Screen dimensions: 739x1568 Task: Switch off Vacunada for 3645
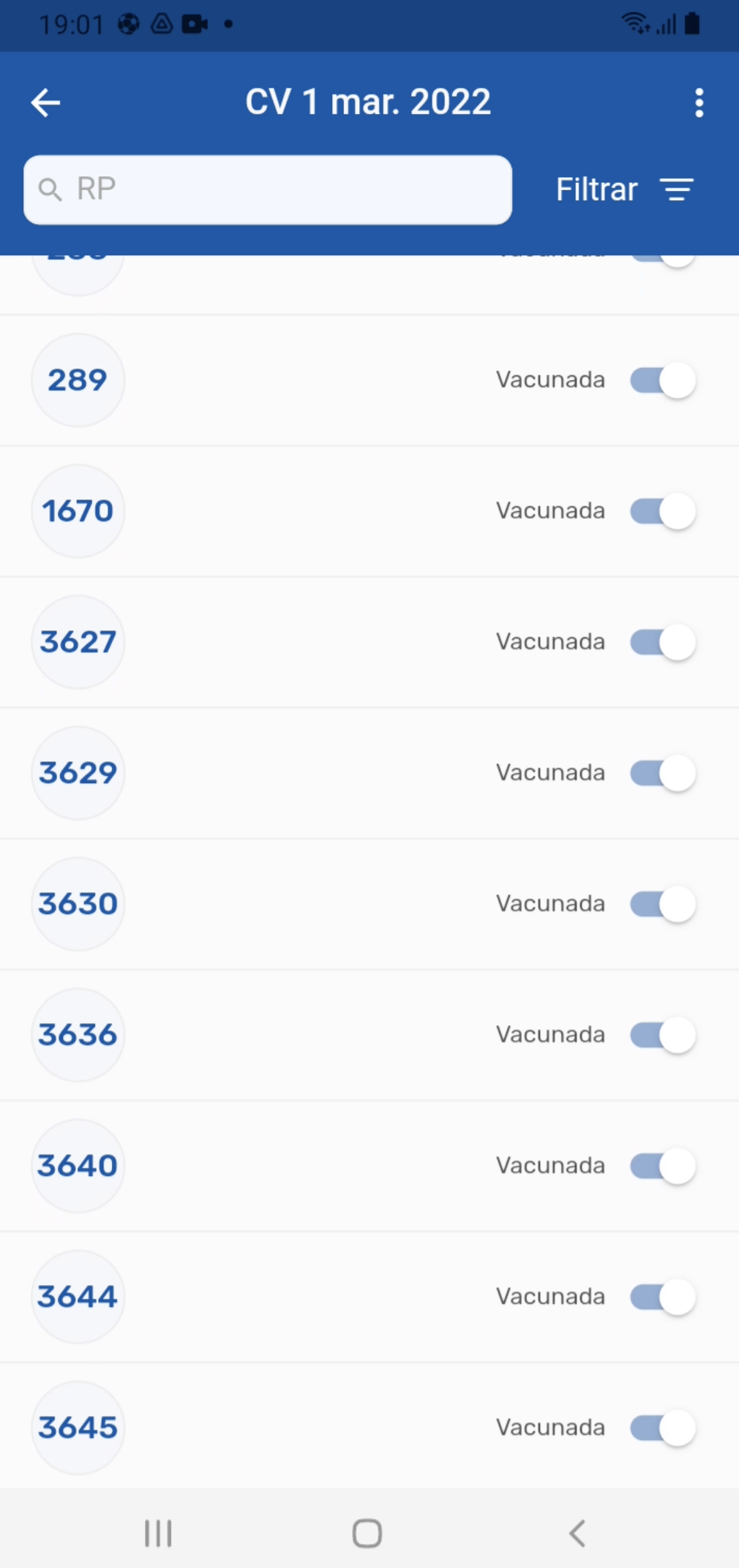[x=662, y=1428]
